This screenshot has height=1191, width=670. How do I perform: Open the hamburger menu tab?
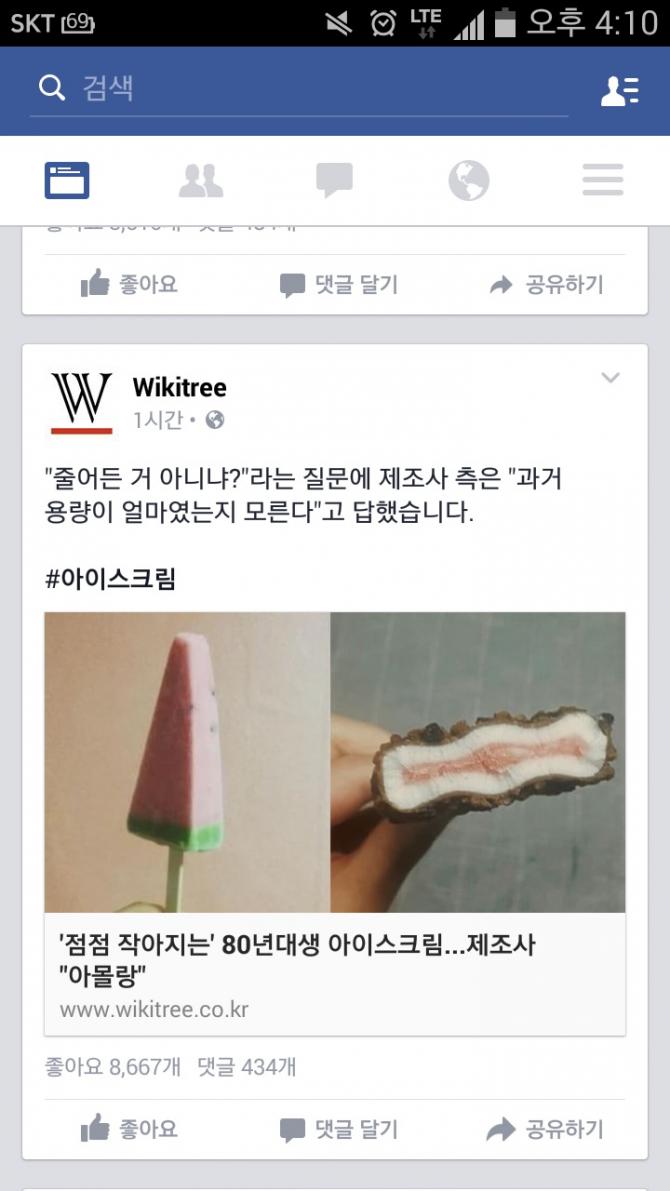602,181
